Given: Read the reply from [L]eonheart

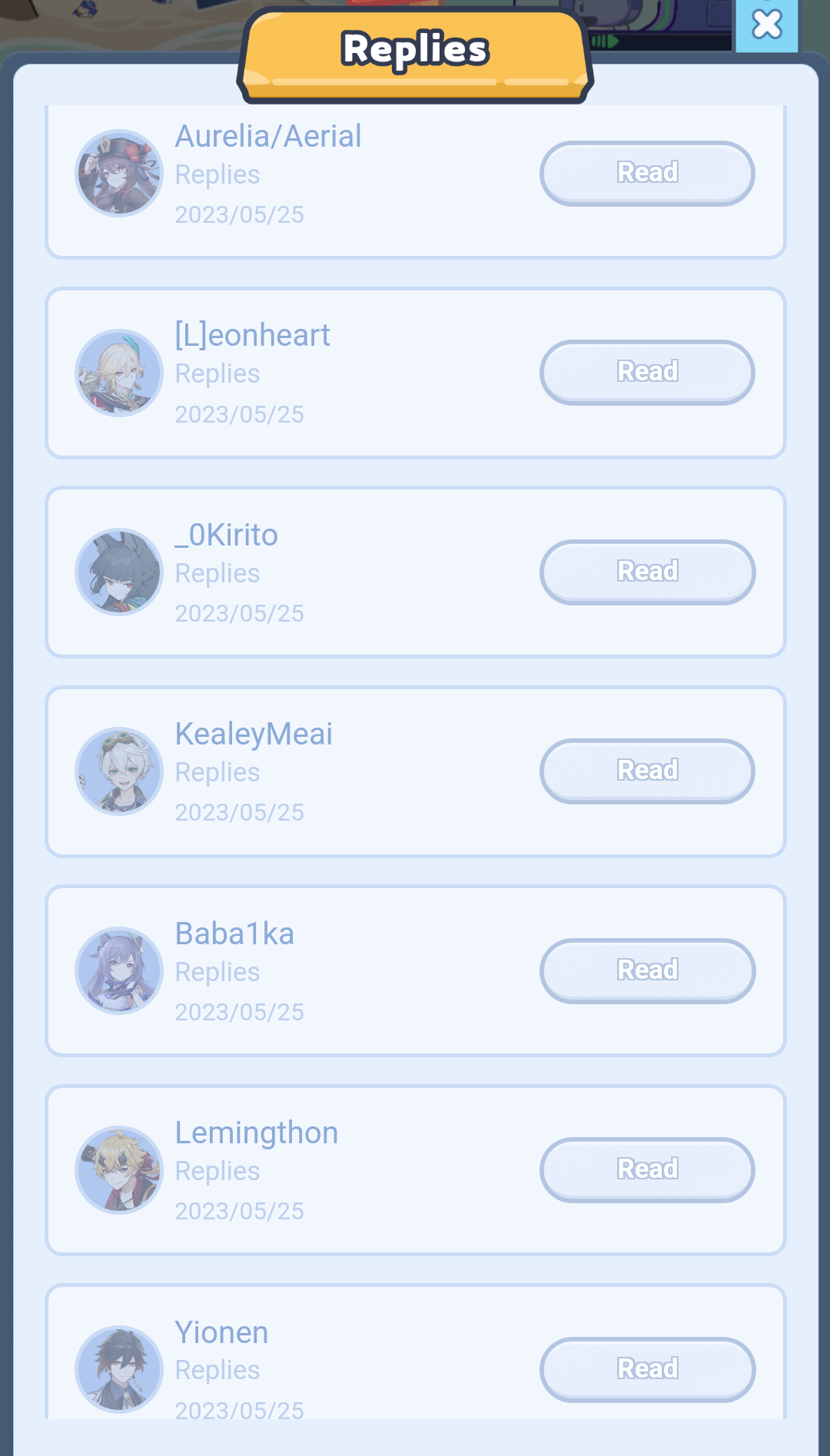Looking at the screenshot, I should pyautogui.click(x=647, y=372).
